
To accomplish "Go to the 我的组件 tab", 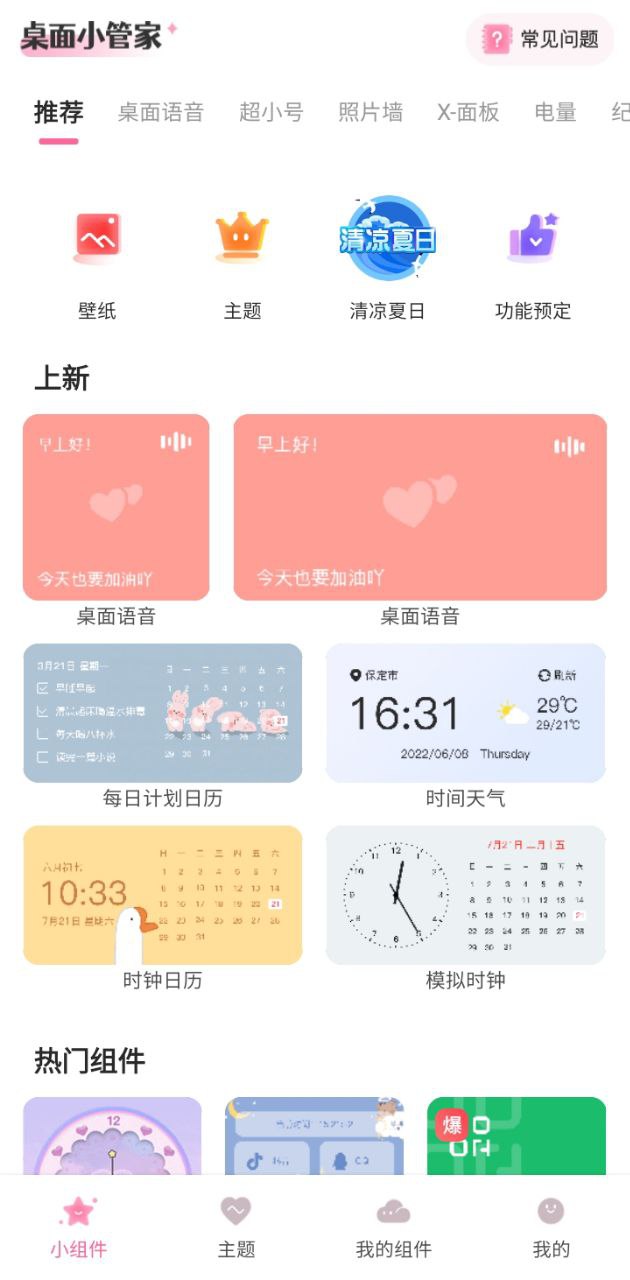I will [x=393, y=1228].
